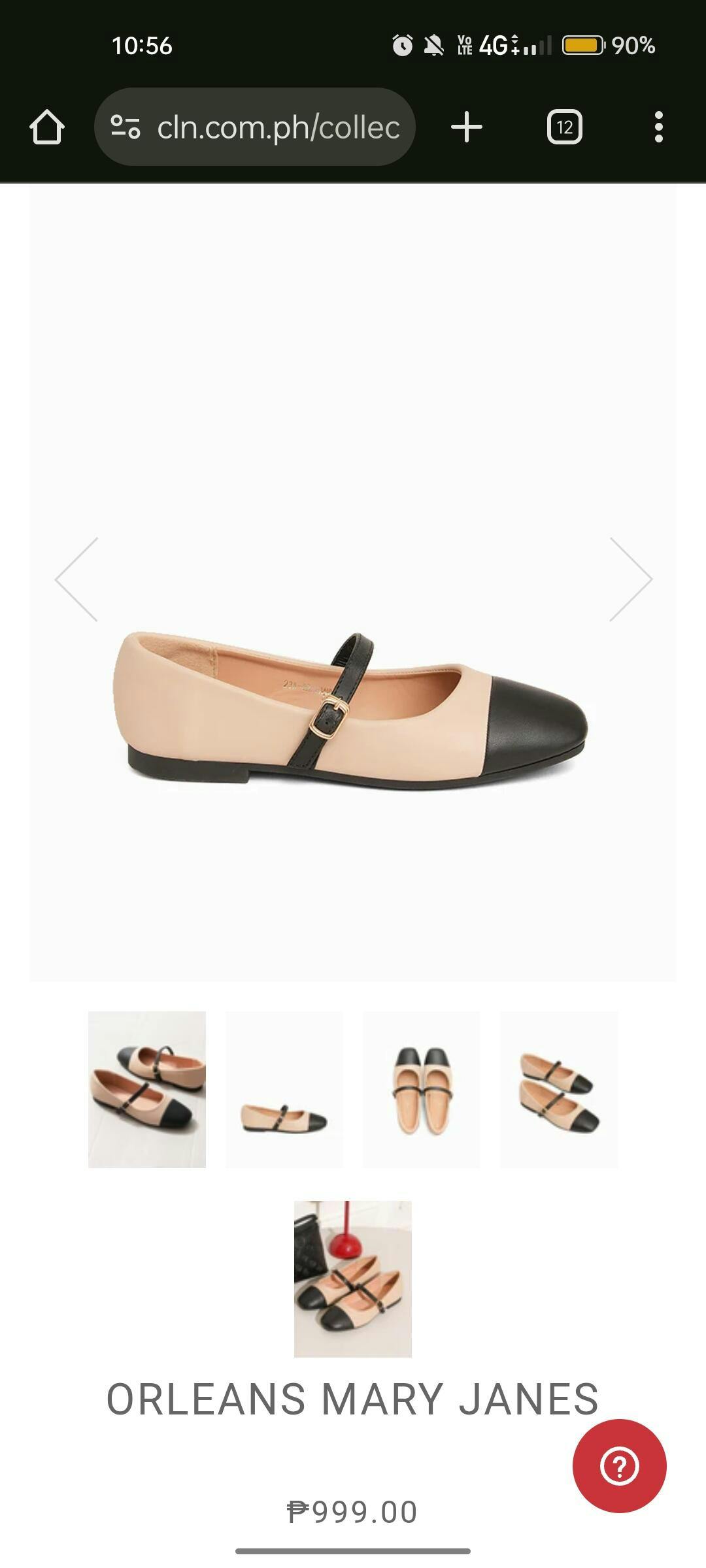Image resolution: width=706 pixels, height=1568 pixels.
Task: Open the browser overflow menu
Action: tap(658, 127)
